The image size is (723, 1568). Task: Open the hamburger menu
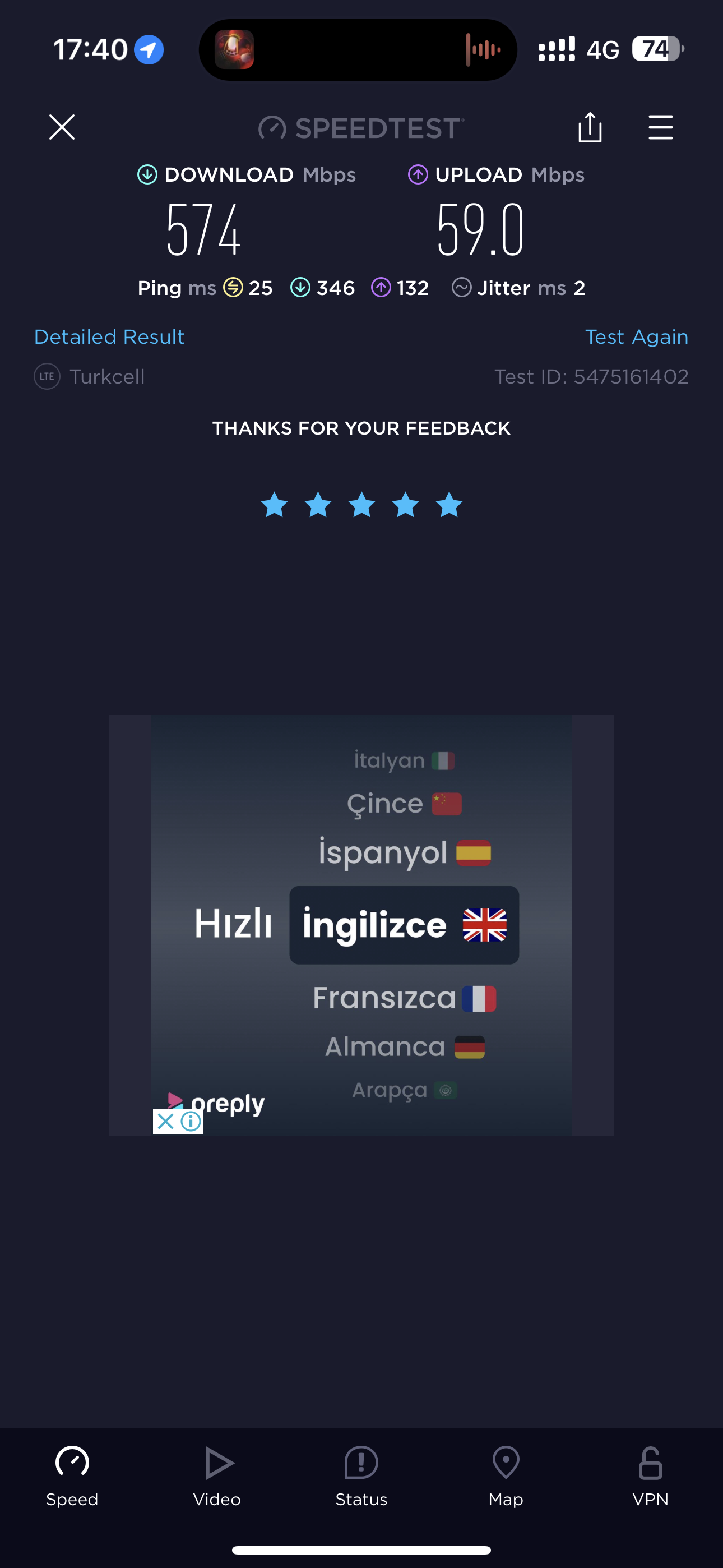tap(660, 127)
